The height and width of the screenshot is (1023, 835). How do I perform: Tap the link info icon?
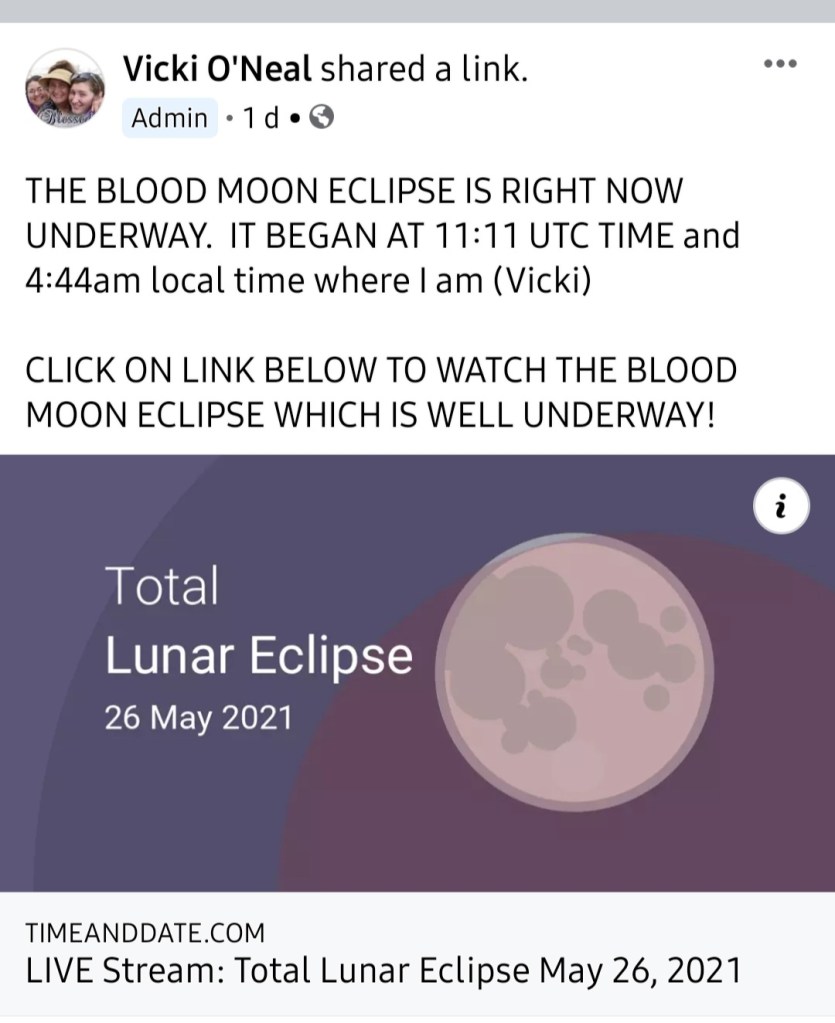(x=780, y=509)
